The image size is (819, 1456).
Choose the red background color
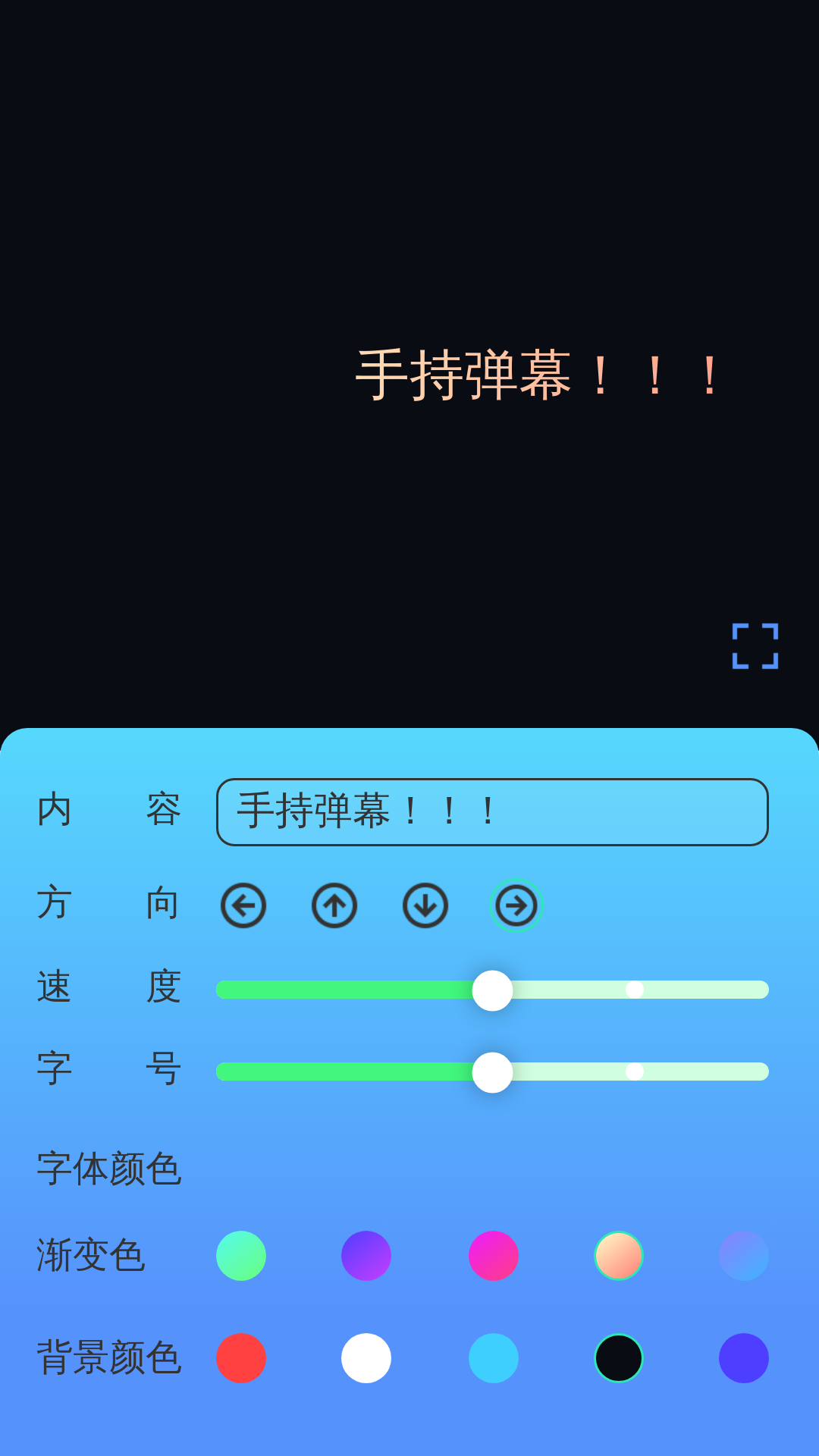pos(241,1358)
